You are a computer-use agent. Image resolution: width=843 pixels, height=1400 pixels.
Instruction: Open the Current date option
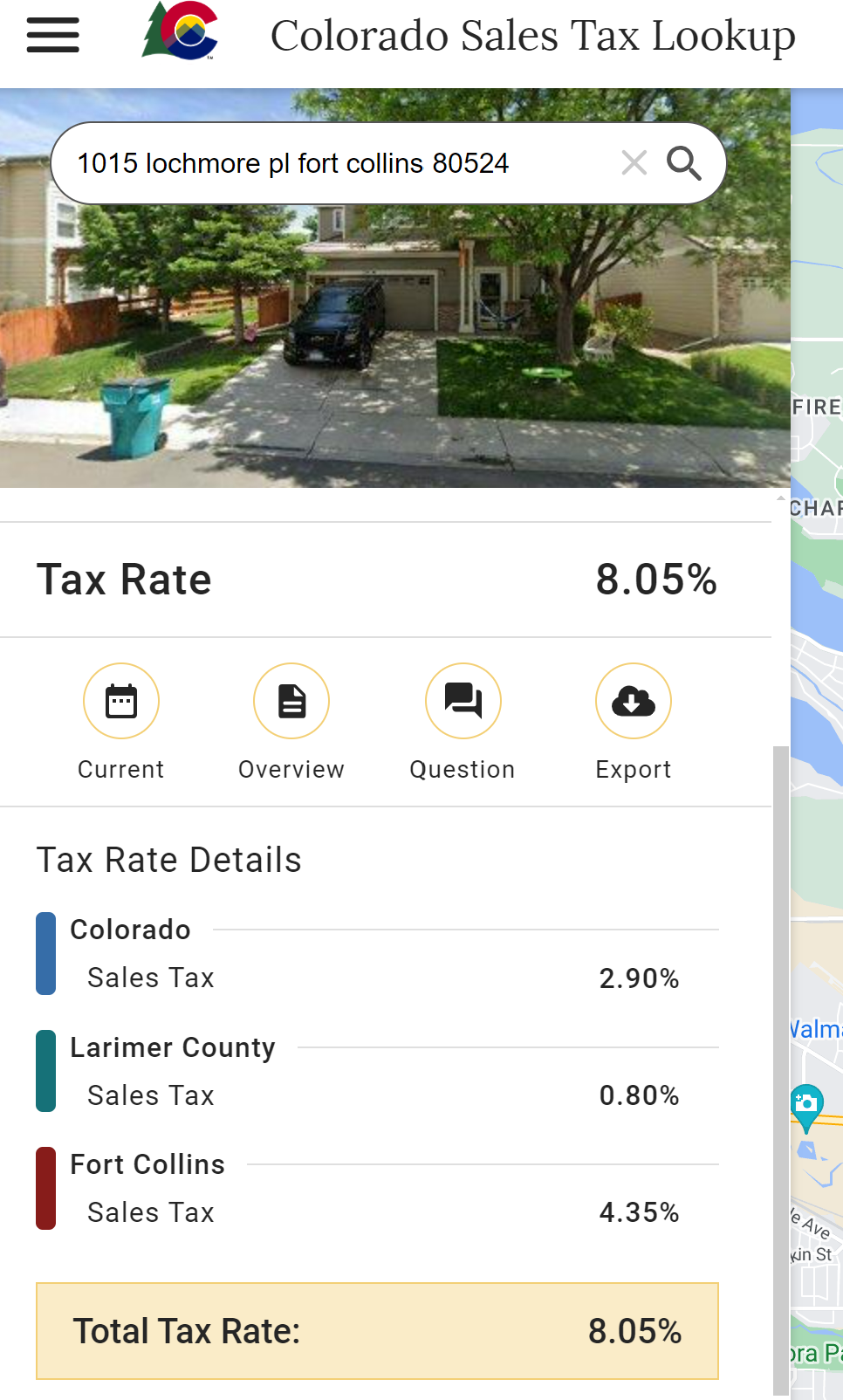coord(121,701)
